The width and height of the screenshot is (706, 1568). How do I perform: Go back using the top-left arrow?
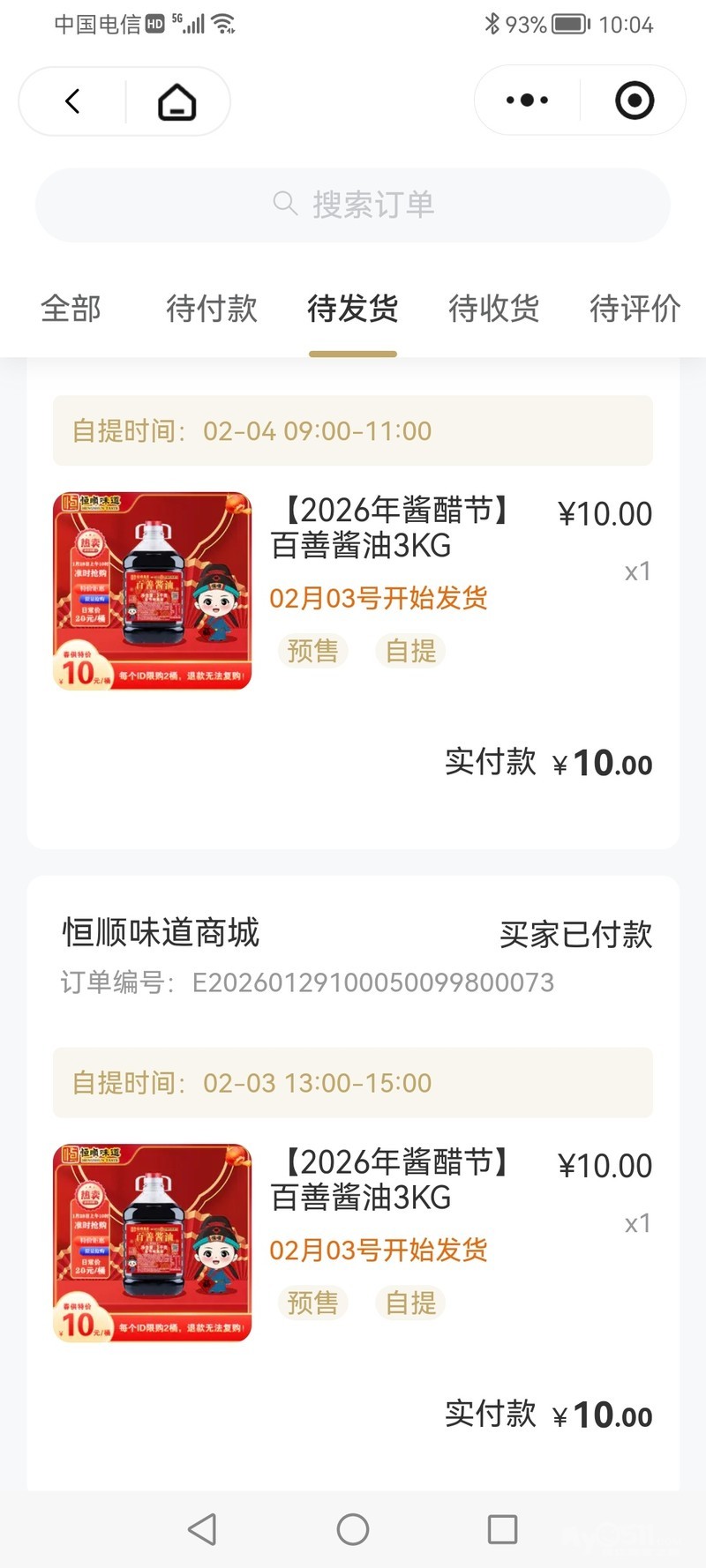pos(72,101)
